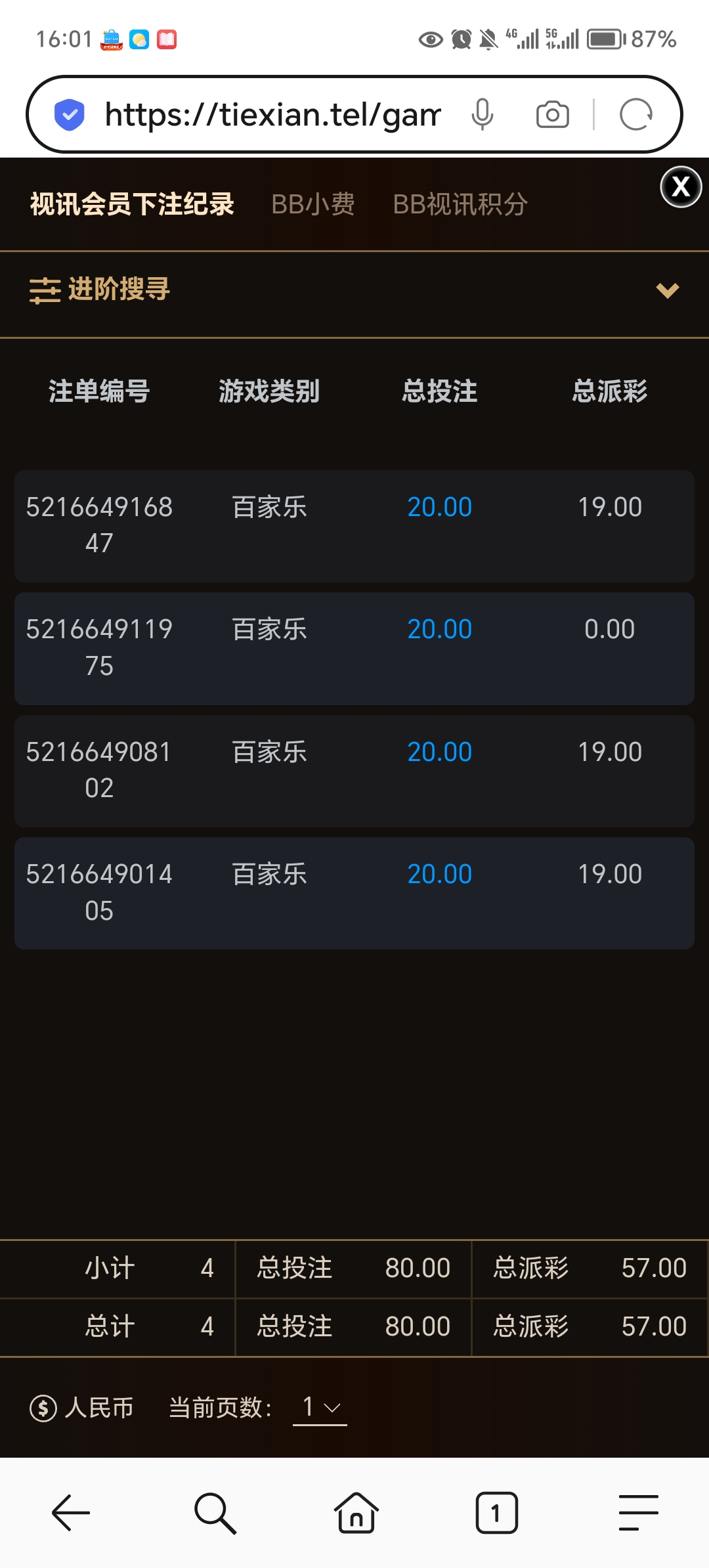
Task: Select the 视讯会员下注纪录 tab
Action: tap(131, 204)
